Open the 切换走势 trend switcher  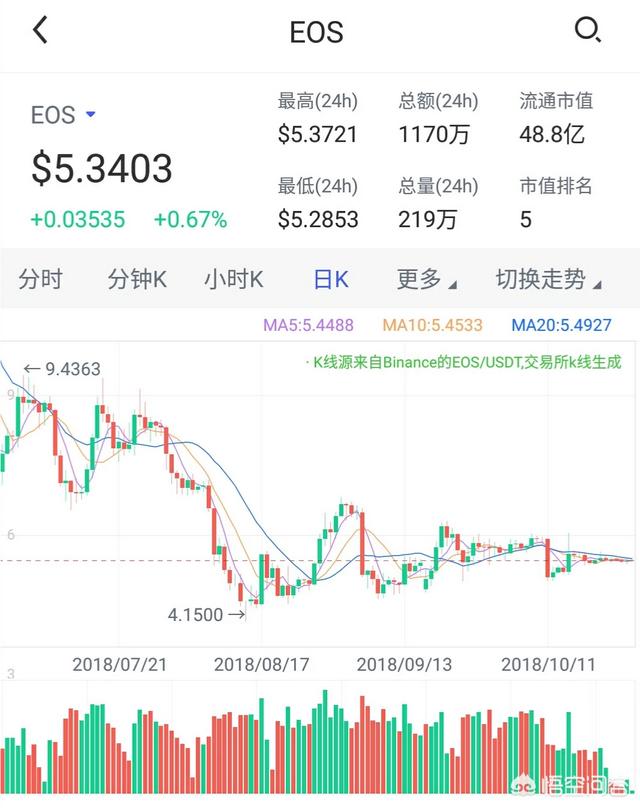tap(548, 279)
